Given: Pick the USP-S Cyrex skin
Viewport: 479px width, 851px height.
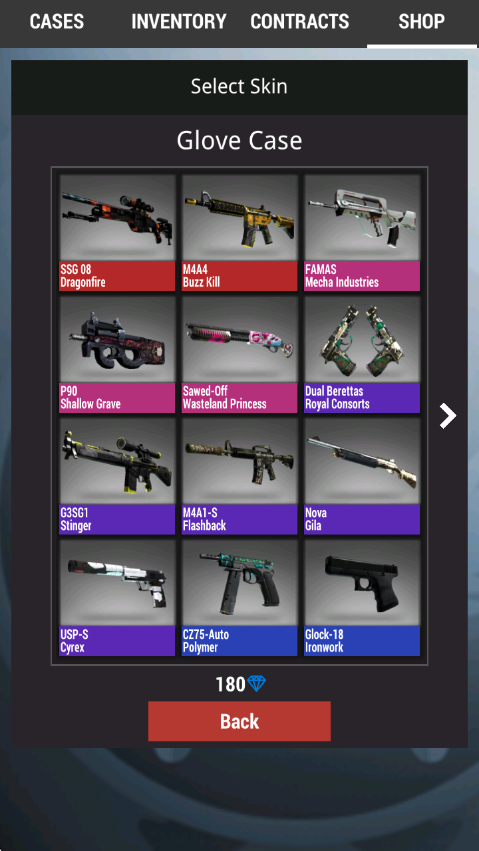Looking at the screenshot, I should tap(117, 597).
